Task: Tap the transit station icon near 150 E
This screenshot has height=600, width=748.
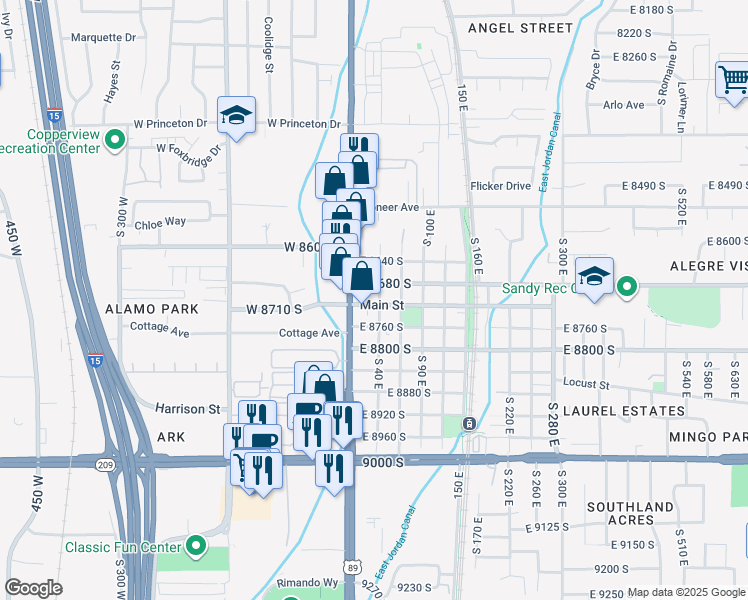Action: pyautogui.click(x=468, y=424)
